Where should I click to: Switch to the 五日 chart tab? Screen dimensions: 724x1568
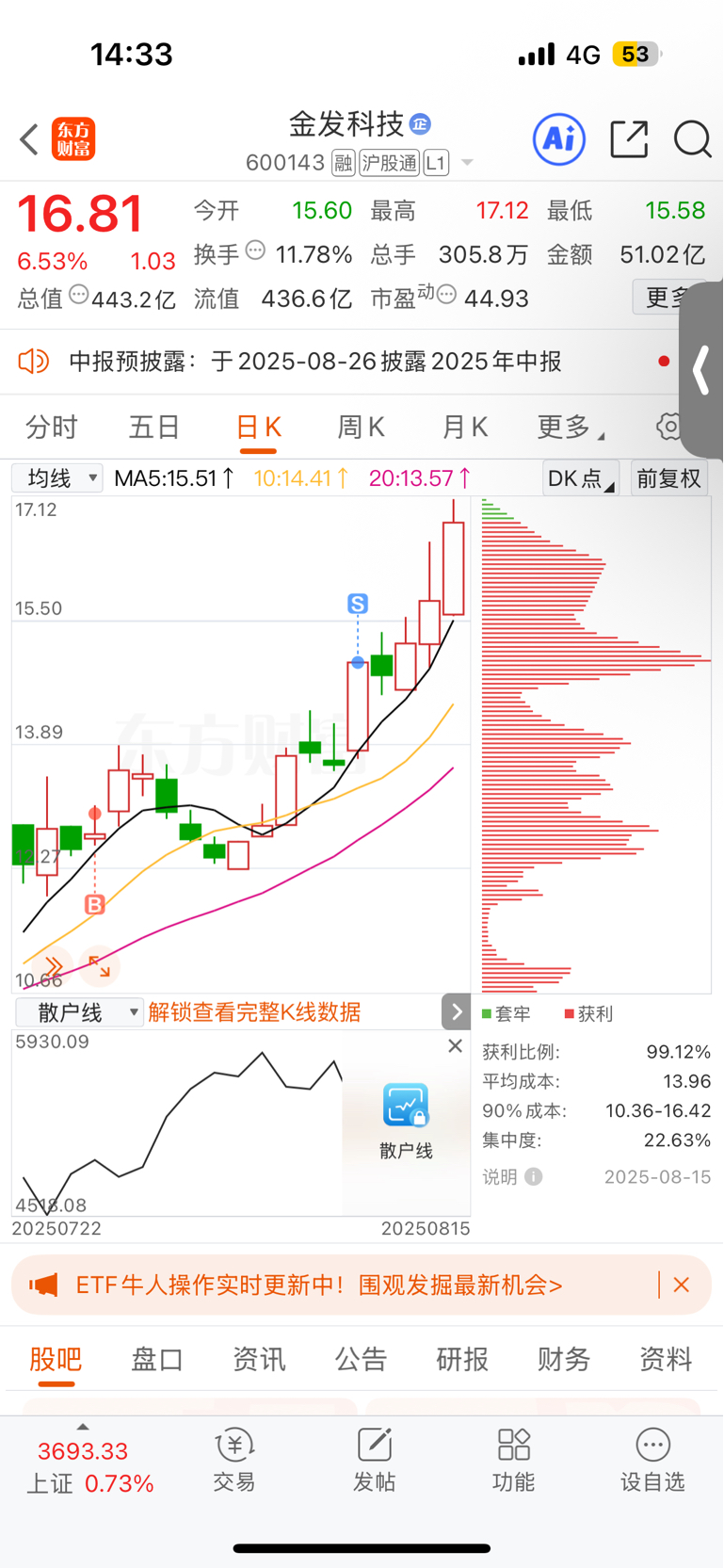(x=154, y=428)
